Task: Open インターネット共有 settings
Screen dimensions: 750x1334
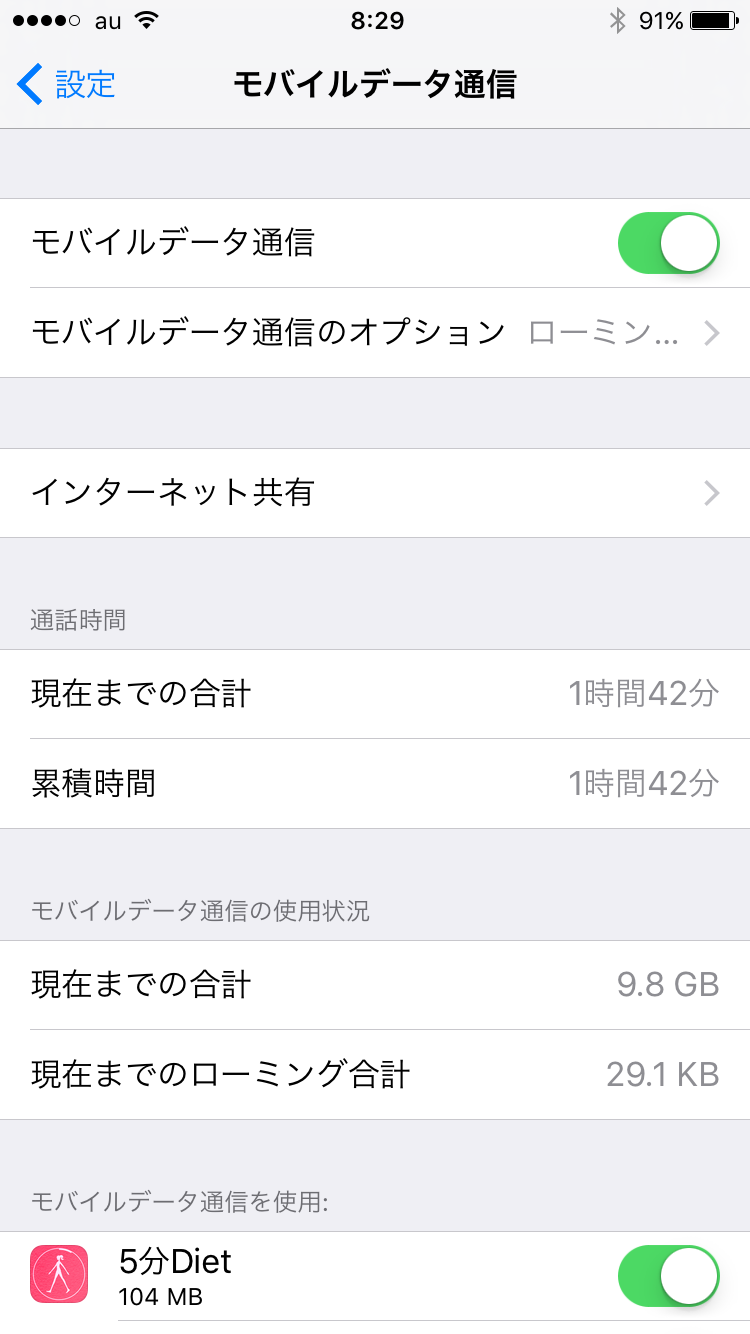Action: [x=375, y=493]
